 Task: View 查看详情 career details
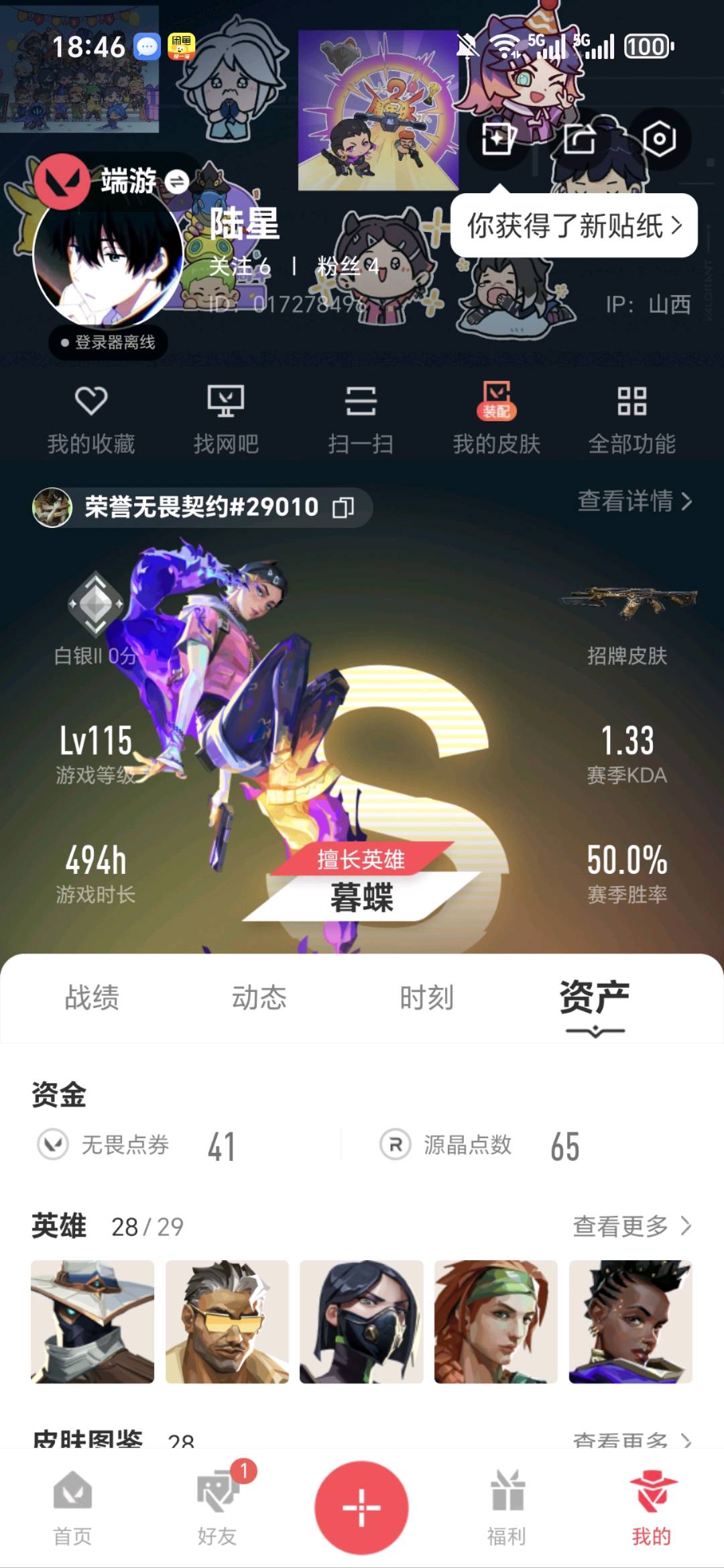click(634, 501)
